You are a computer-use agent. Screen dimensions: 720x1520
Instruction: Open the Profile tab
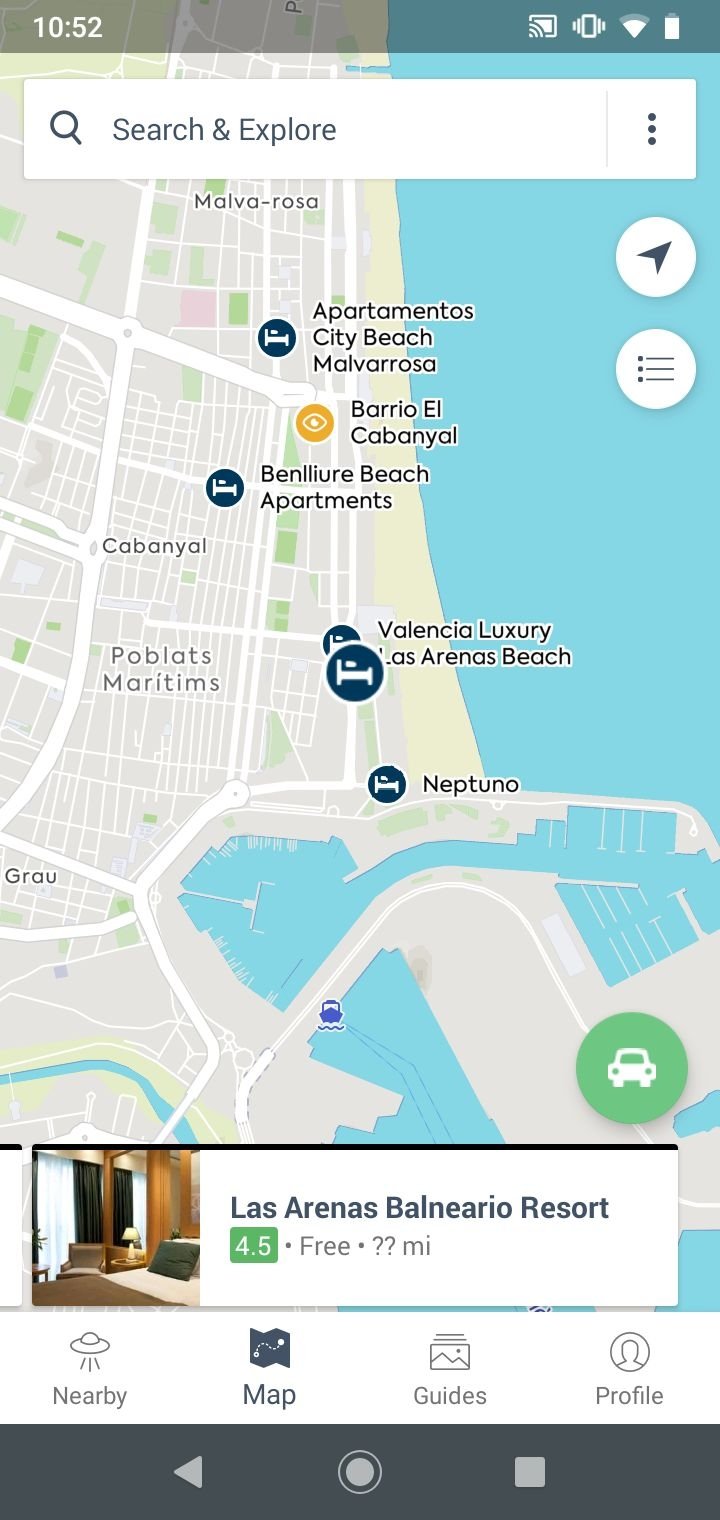(630, 1368)
